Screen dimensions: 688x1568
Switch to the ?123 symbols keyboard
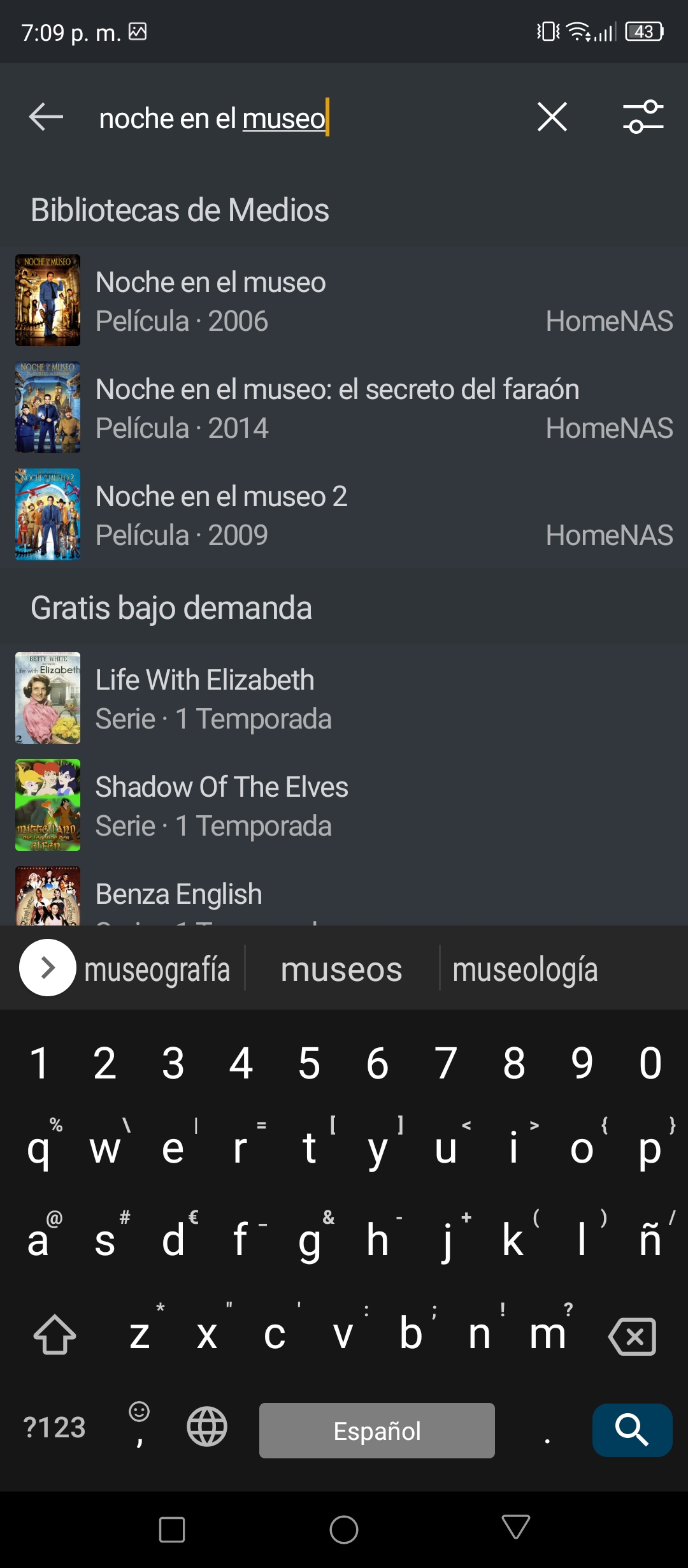54,1427
